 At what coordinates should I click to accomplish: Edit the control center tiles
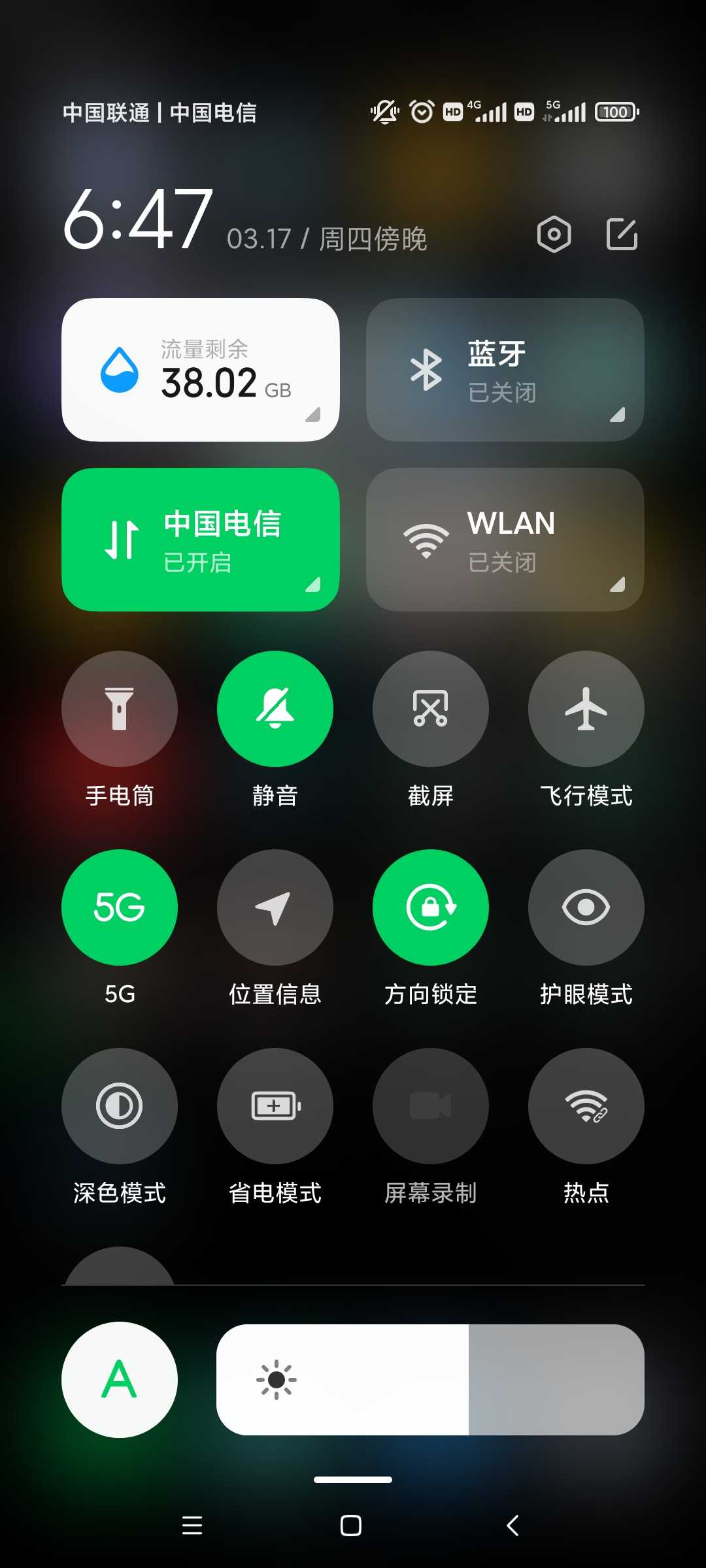tap(622, 234)
